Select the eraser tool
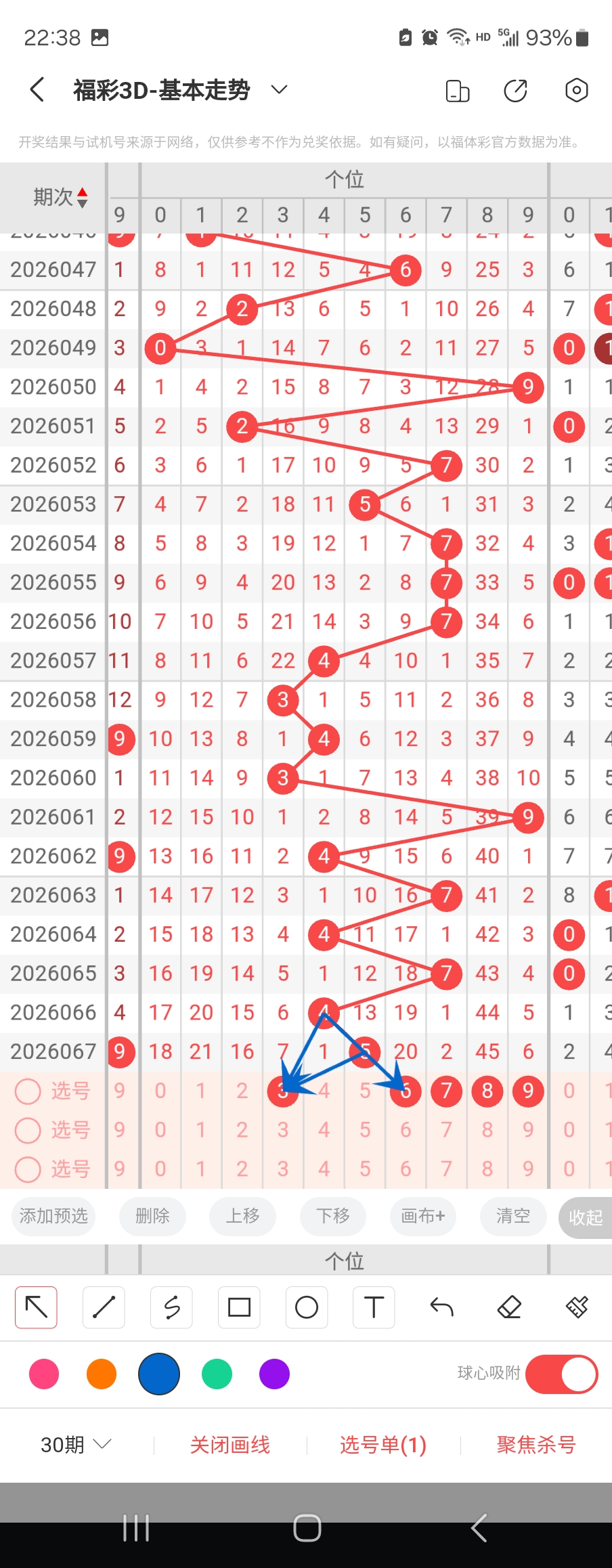Image resolution: width=612 pixels, height=1568 pixels. coord(509,1307)
